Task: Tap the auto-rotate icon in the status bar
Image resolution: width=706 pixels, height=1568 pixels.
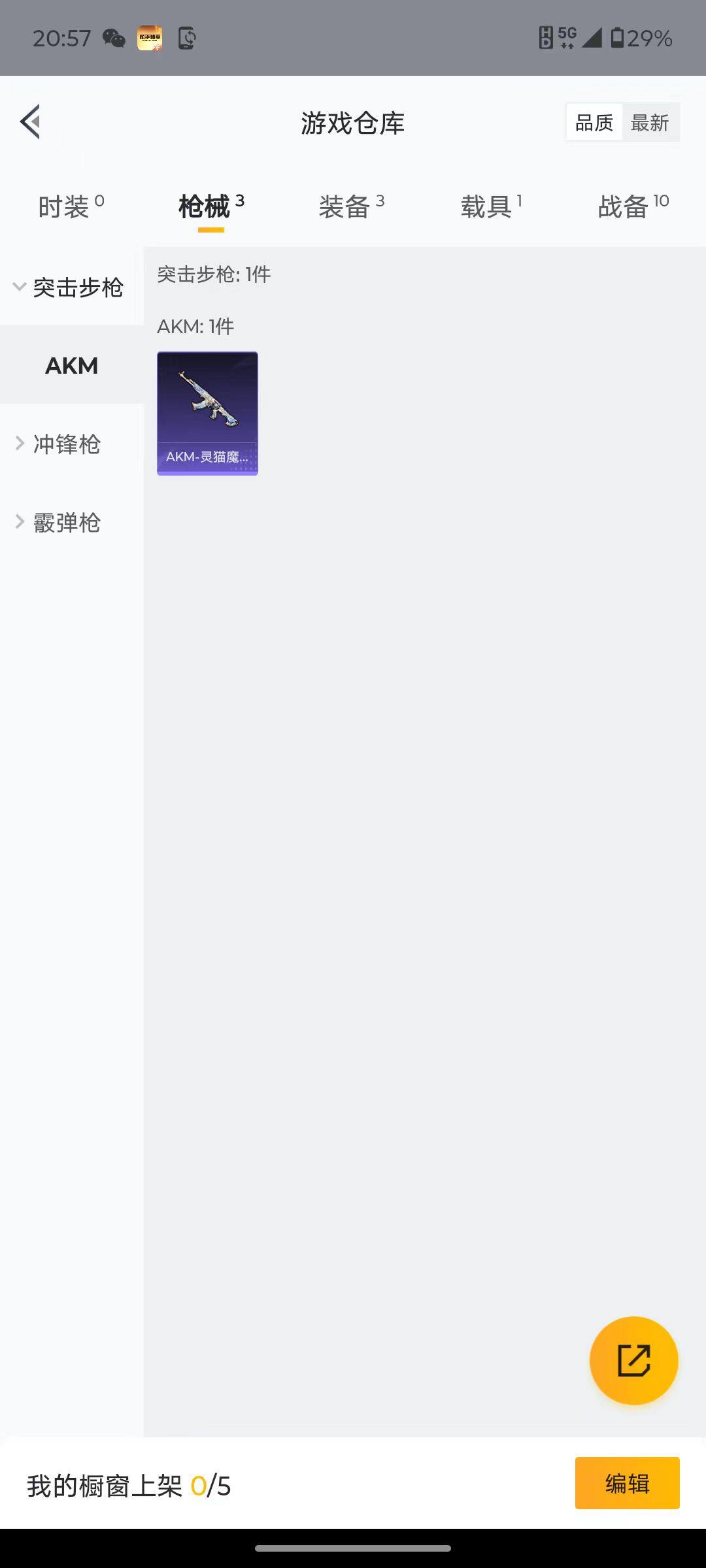Action: pos(185,39)
